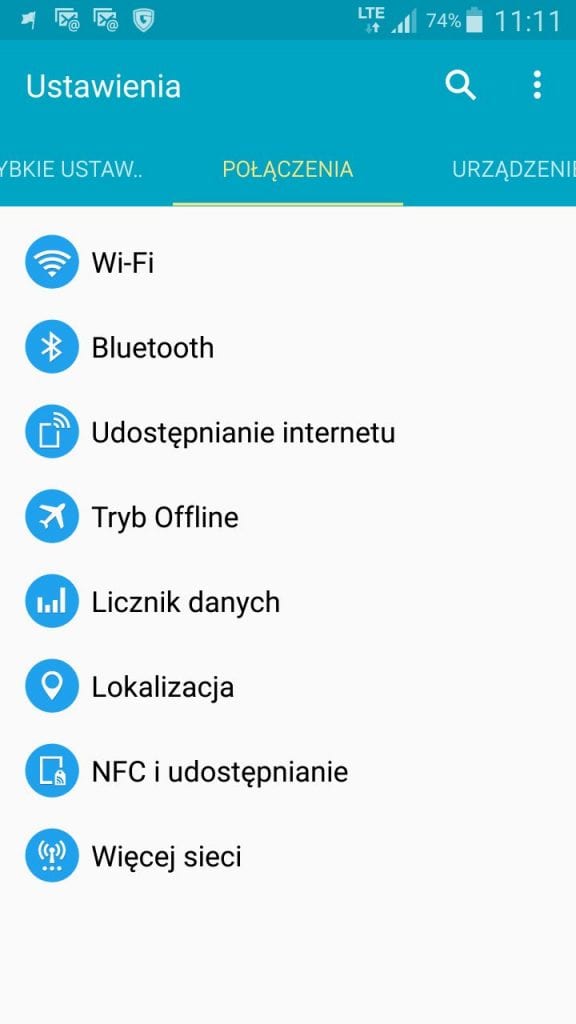Go to Tryb Offline
The height and width of the screenshot is (1024, 576).
288,517
